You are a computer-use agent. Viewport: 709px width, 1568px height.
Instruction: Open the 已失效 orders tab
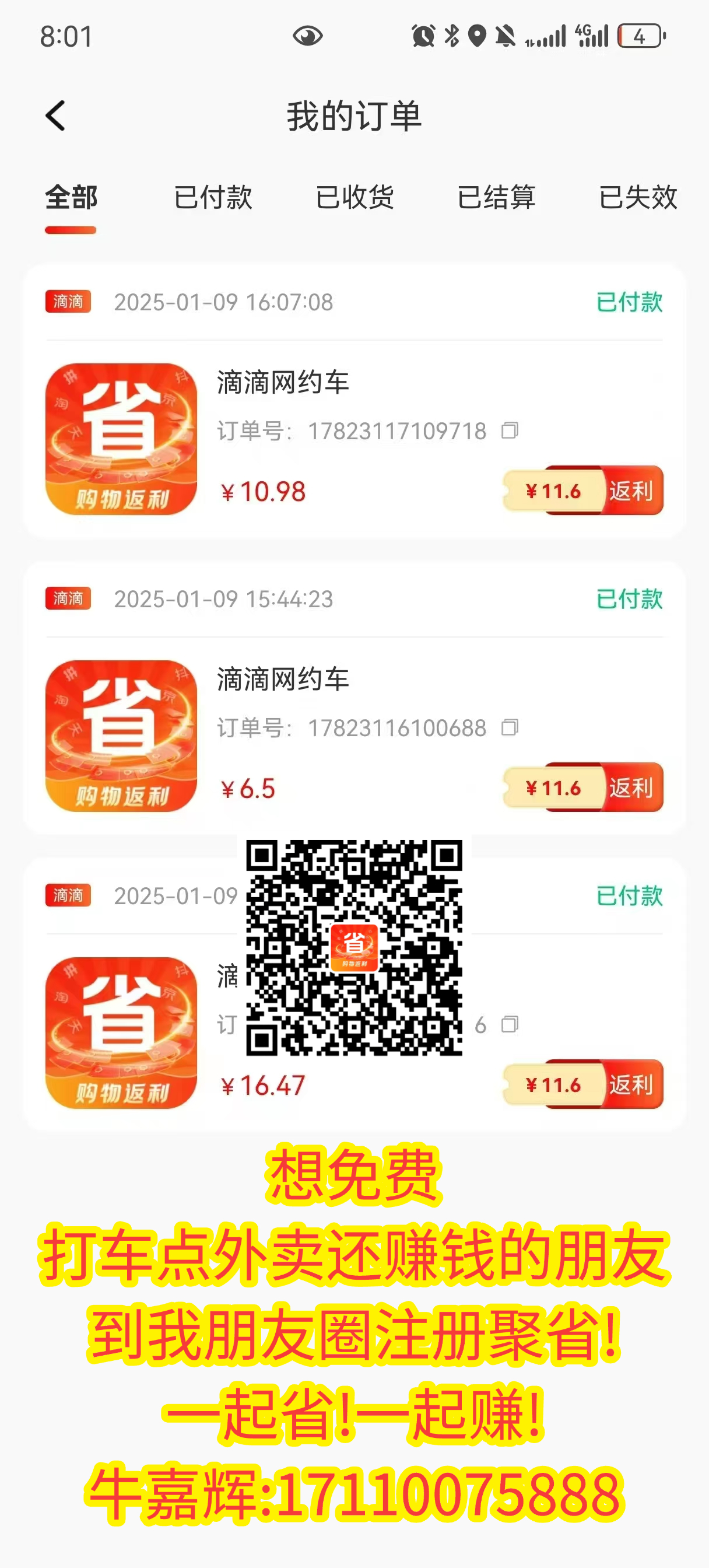coord(638,198)
